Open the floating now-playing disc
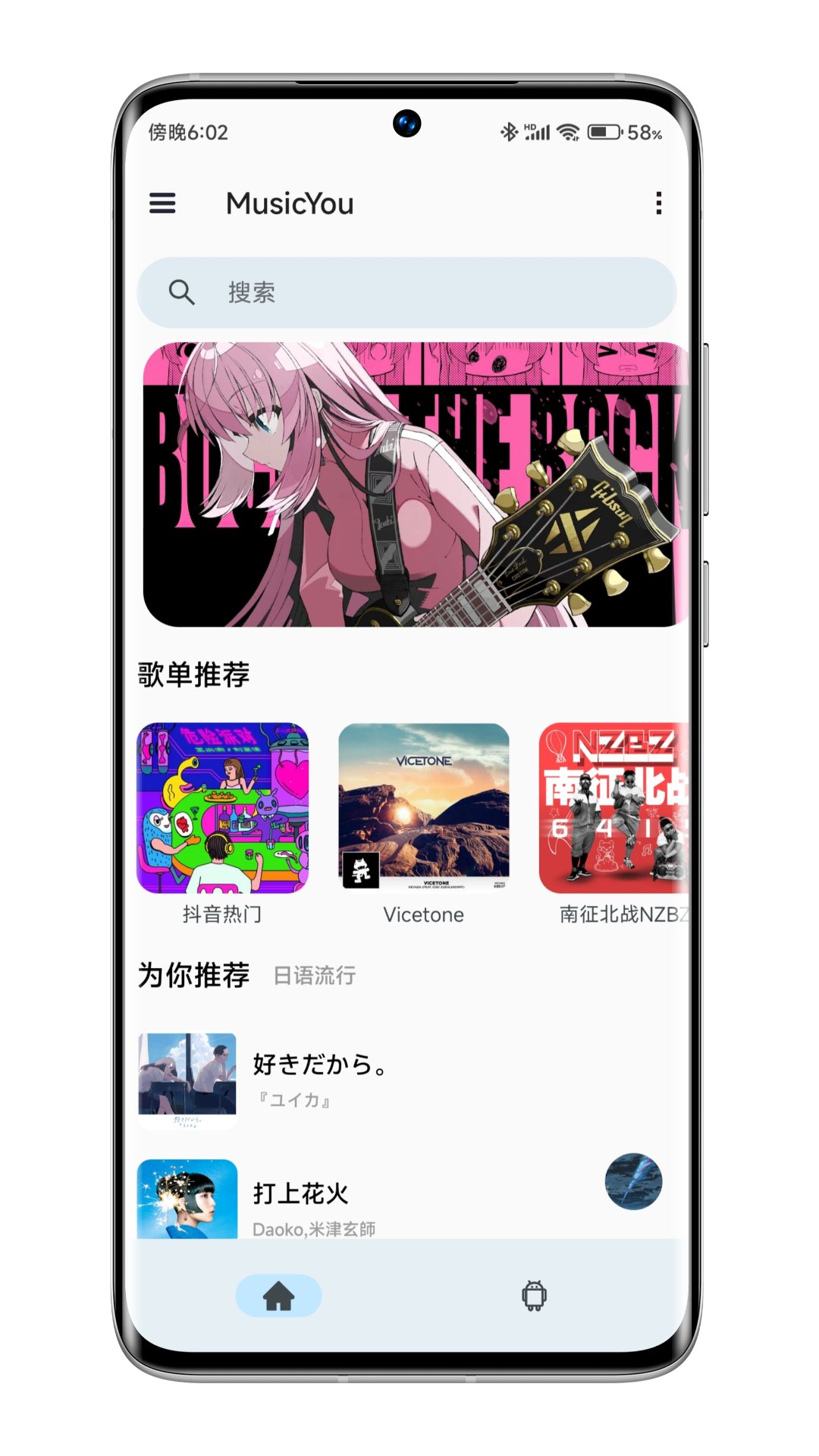The width and height of the screenshot is (819, 1456). (x=633, y=1181)
